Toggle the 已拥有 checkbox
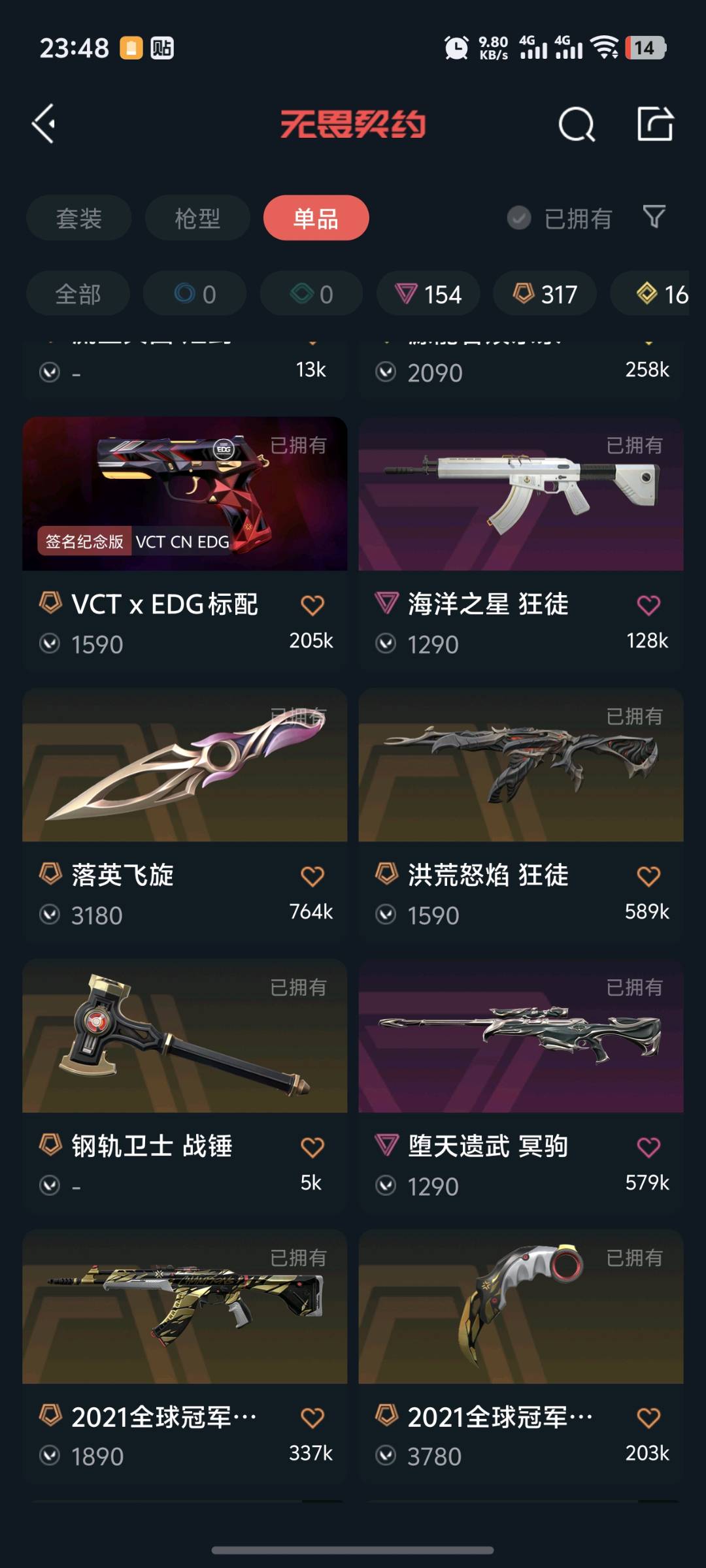Image resolution: width=706 pixels, height=1568 pixels. pyautogui.click(x=520, y=218)
